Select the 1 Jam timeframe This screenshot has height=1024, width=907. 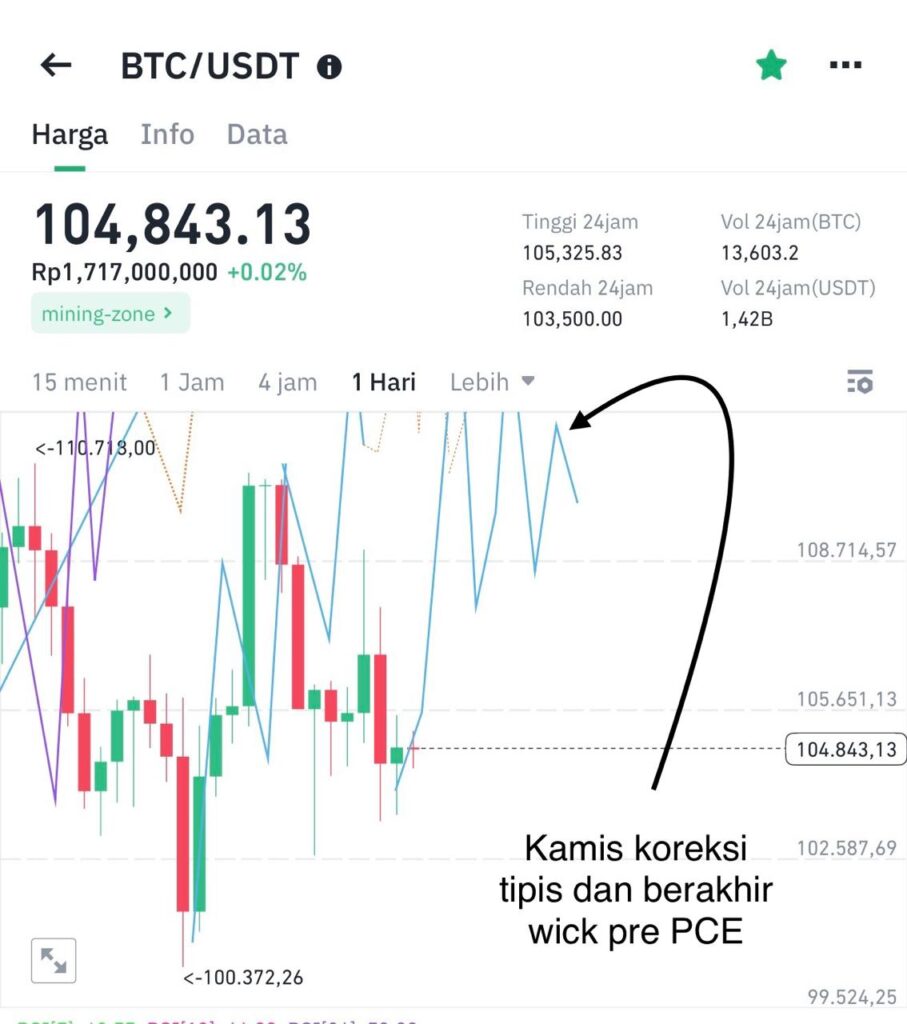tap(192, 382)
